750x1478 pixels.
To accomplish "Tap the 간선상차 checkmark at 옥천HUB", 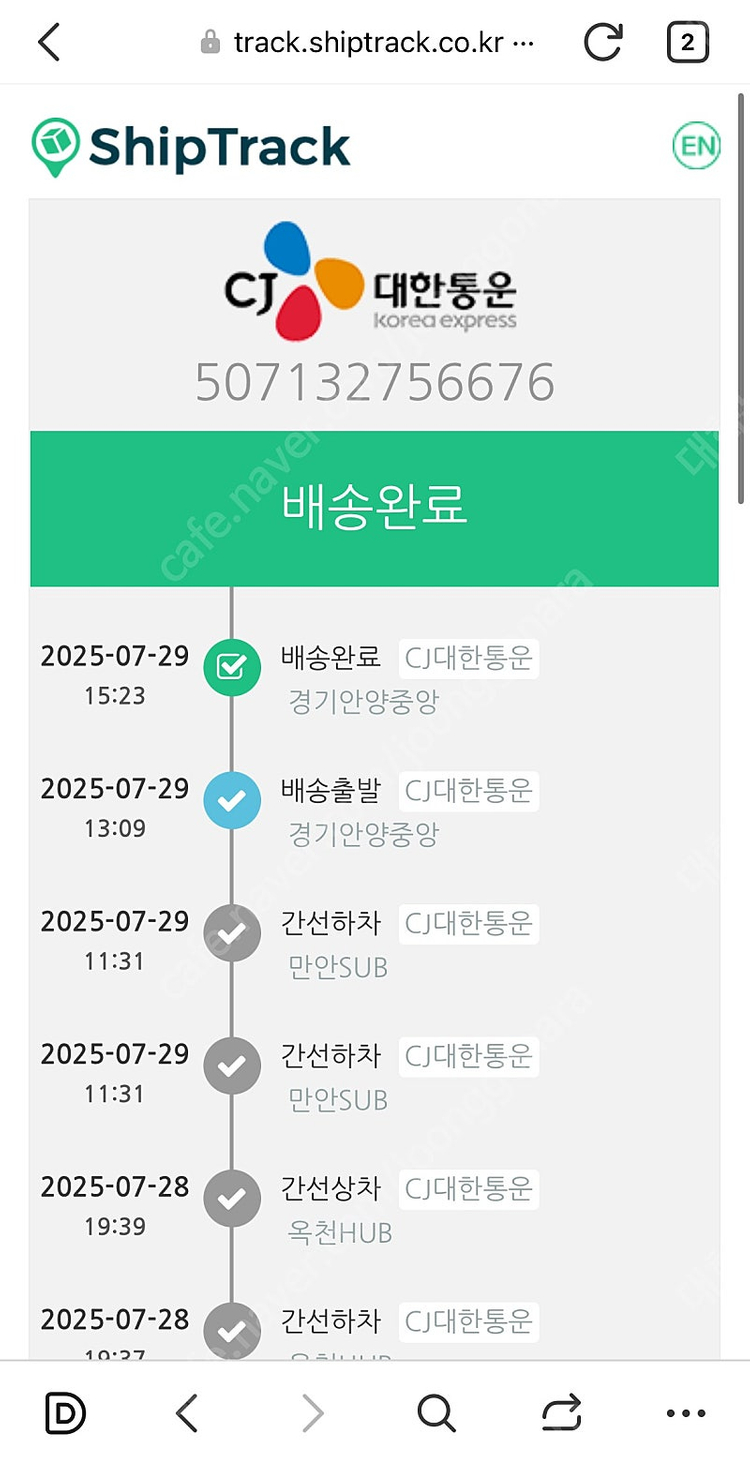I will tap(232, 1198).
